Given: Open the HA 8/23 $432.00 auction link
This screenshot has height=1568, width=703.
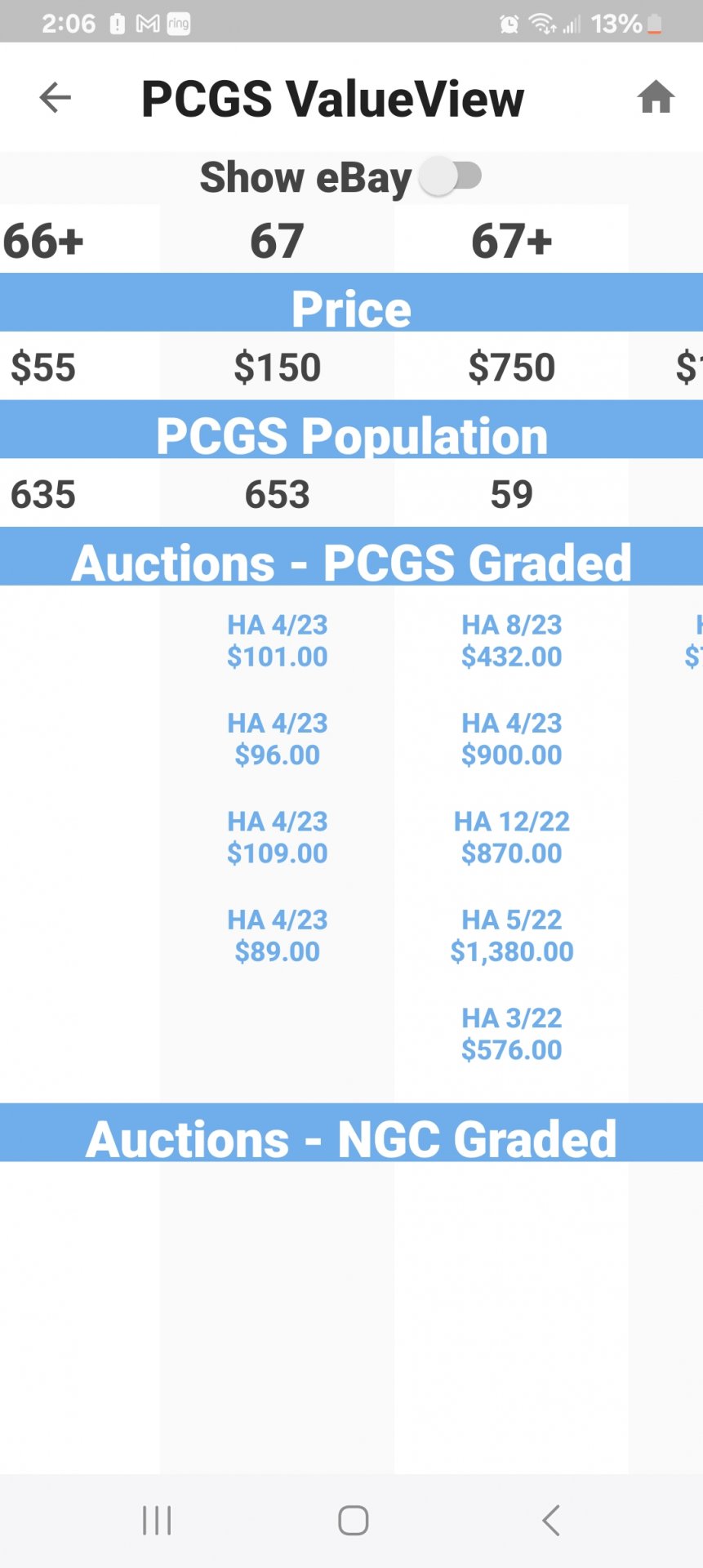Looking at the screenshot, I should coord(511,641).
